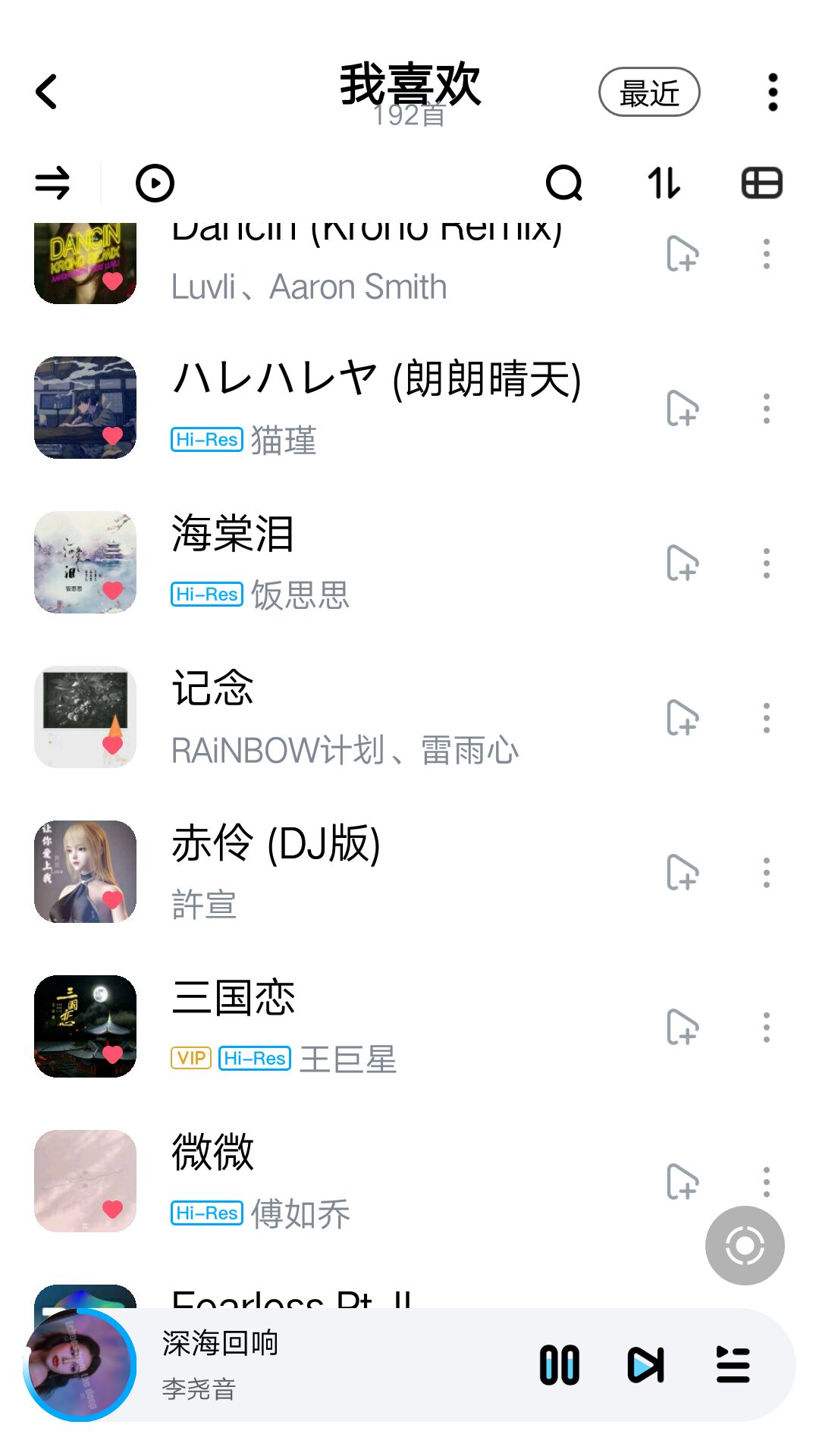Show more options for 海棠泪
This screenshot has height=1456, width=819.
(x=766, y=563)
